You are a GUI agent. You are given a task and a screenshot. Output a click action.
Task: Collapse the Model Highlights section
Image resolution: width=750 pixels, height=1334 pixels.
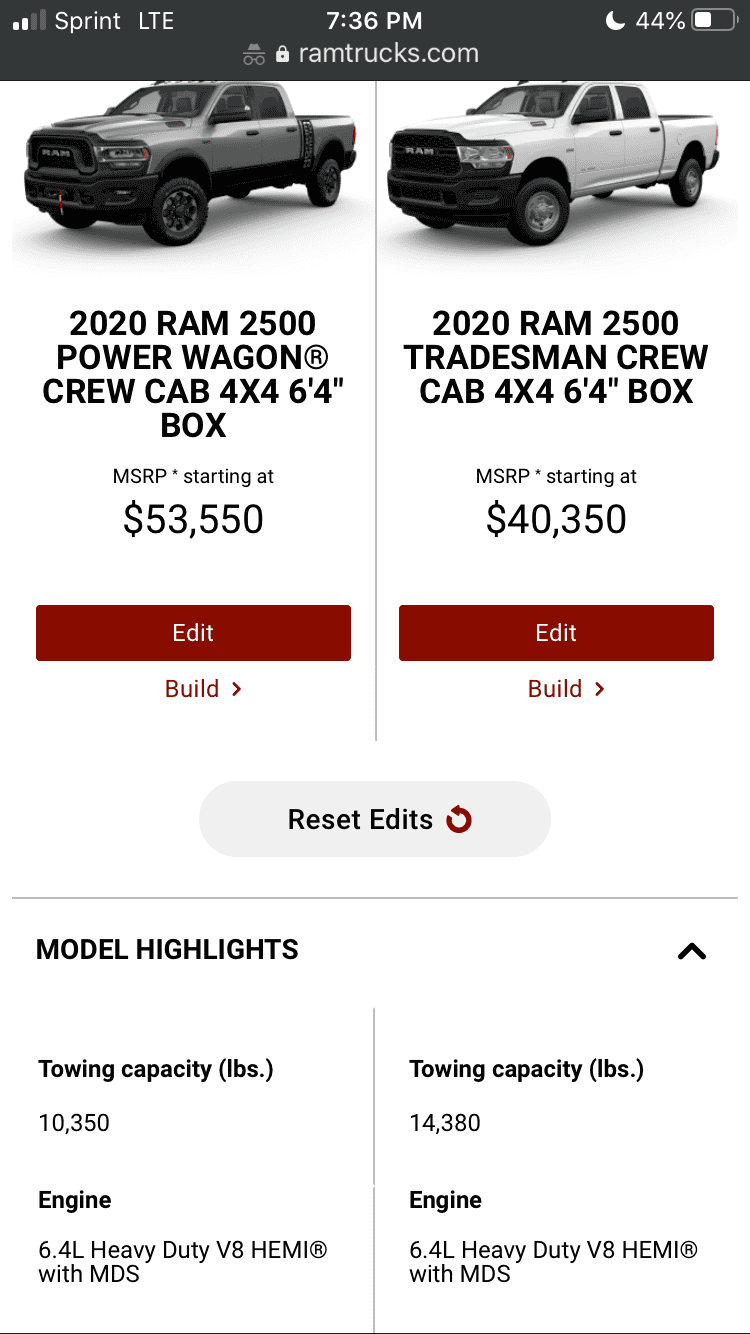click(692, 951)
